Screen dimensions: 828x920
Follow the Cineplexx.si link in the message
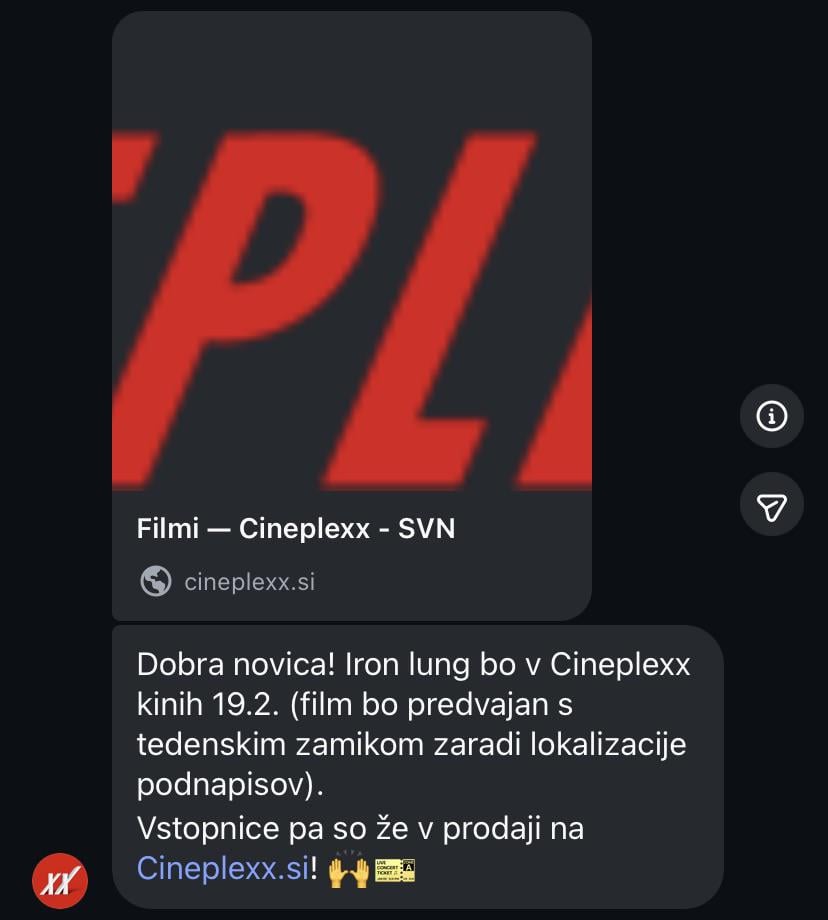pyautogui.click(x=223, y=868)
